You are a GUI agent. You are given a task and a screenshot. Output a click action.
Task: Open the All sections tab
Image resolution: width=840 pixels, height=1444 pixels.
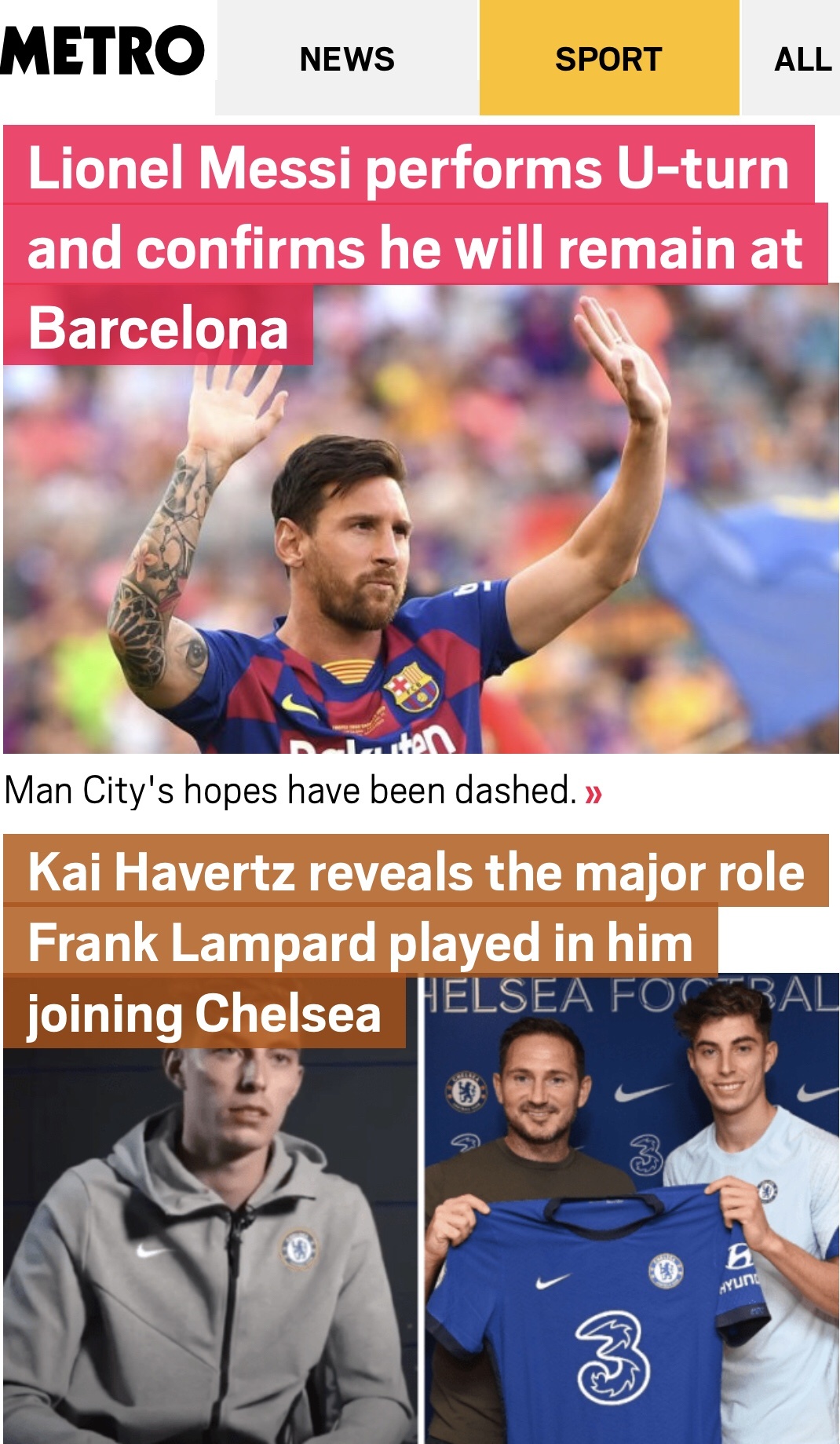point(801,59)
